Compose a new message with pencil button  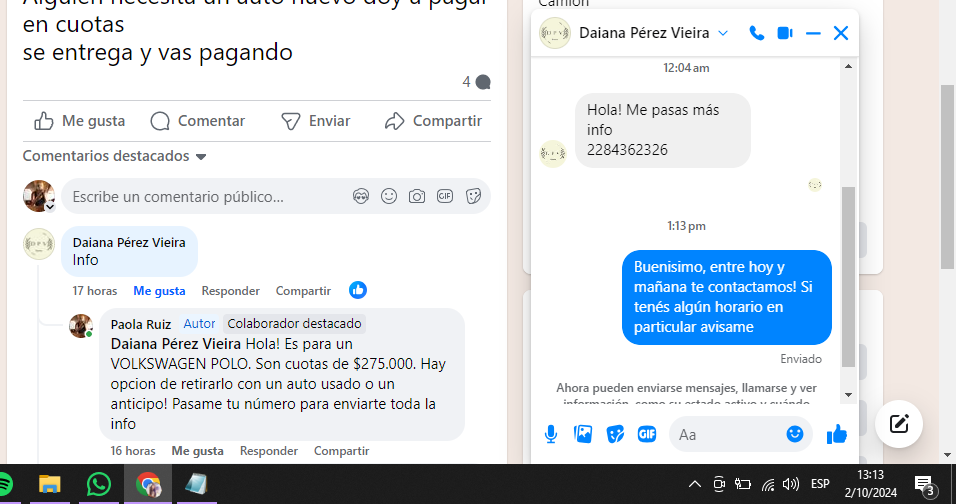point(899,423)
